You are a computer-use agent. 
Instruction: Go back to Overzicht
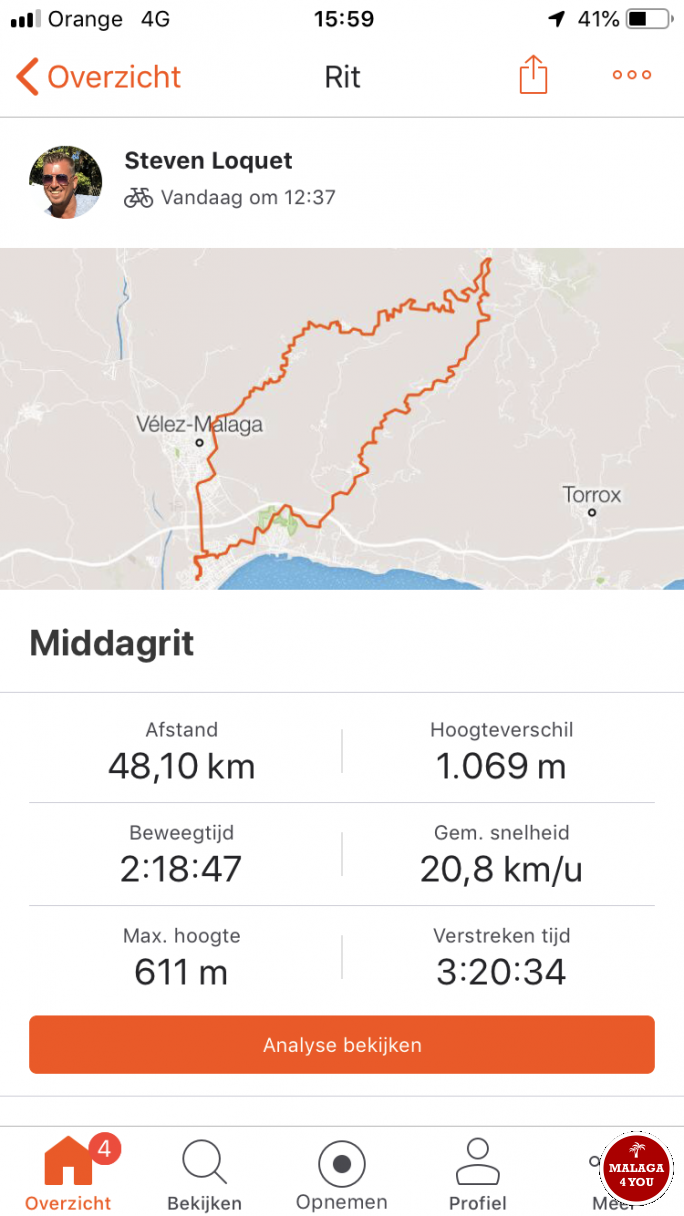[x=98, y=77]
